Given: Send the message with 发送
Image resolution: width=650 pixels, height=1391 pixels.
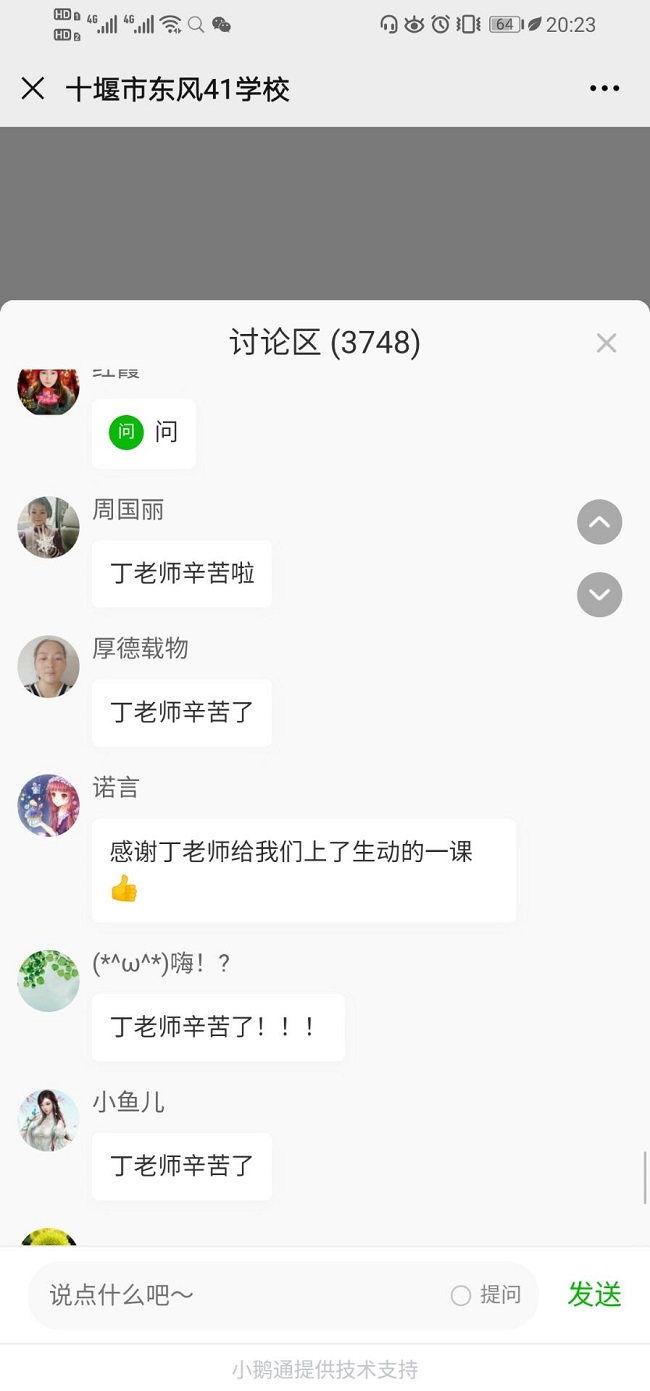Looking at the screenshot, I should pos(594,1294).
